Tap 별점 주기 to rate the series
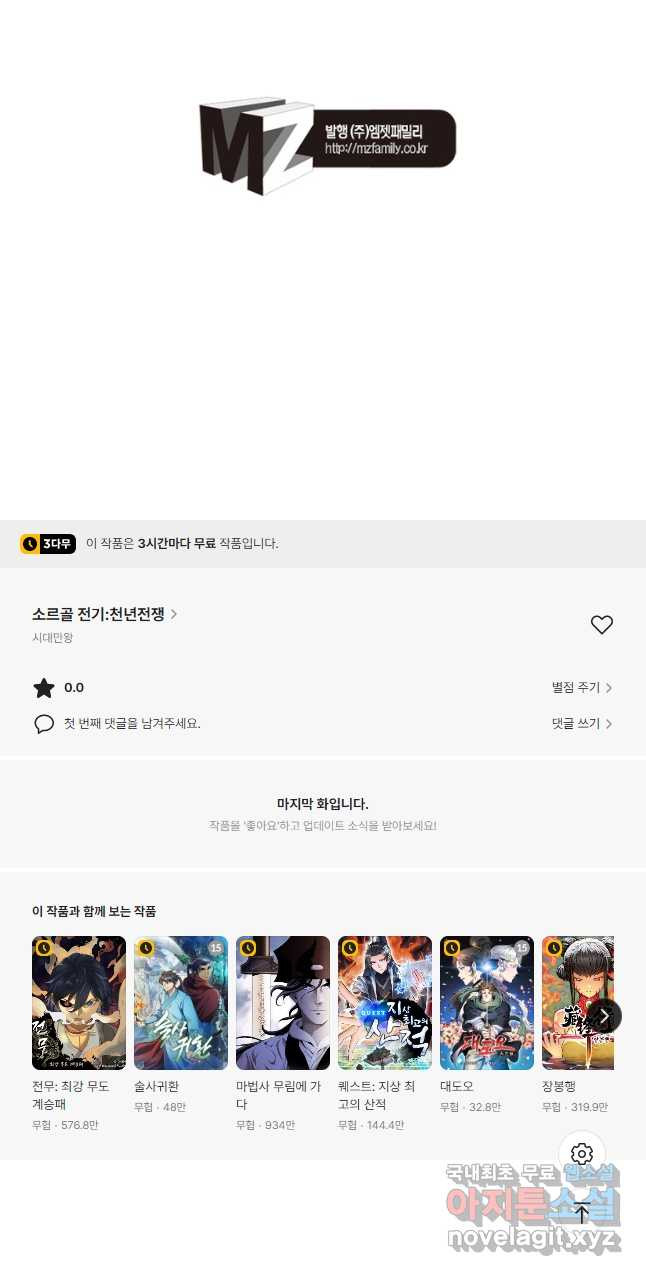Viewport: 646px width, 1276px height. tap(581, 688)
